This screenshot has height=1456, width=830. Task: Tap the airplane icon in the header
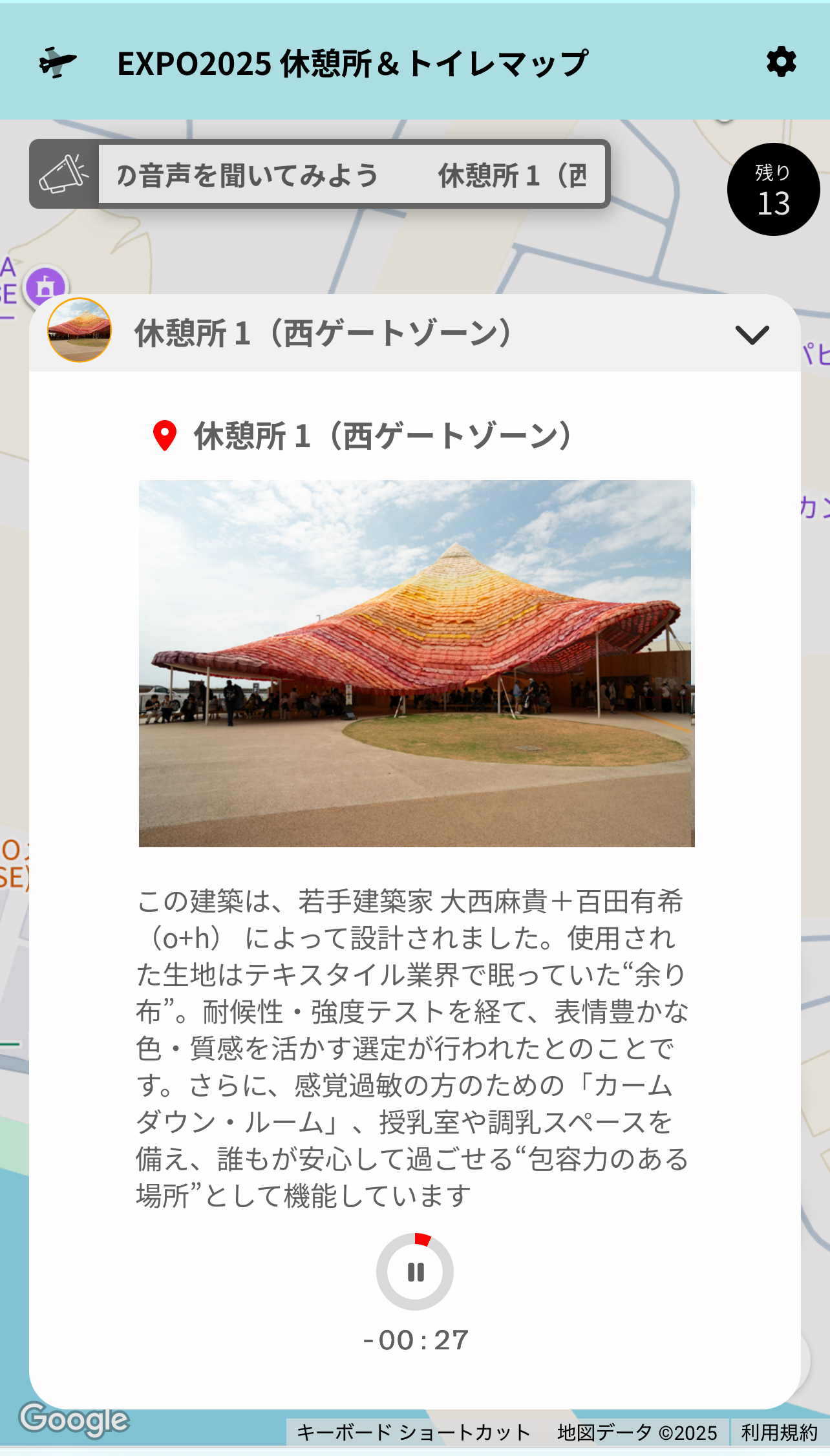pyautogui.click(x=58, y=63)
